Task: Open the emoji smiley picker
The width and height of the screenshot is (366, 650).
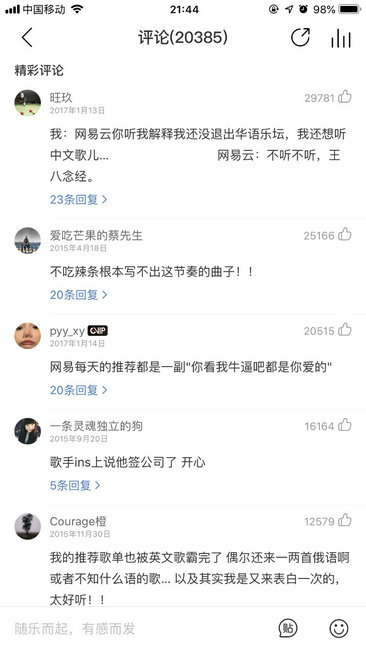Action: (x=339, y=628)
